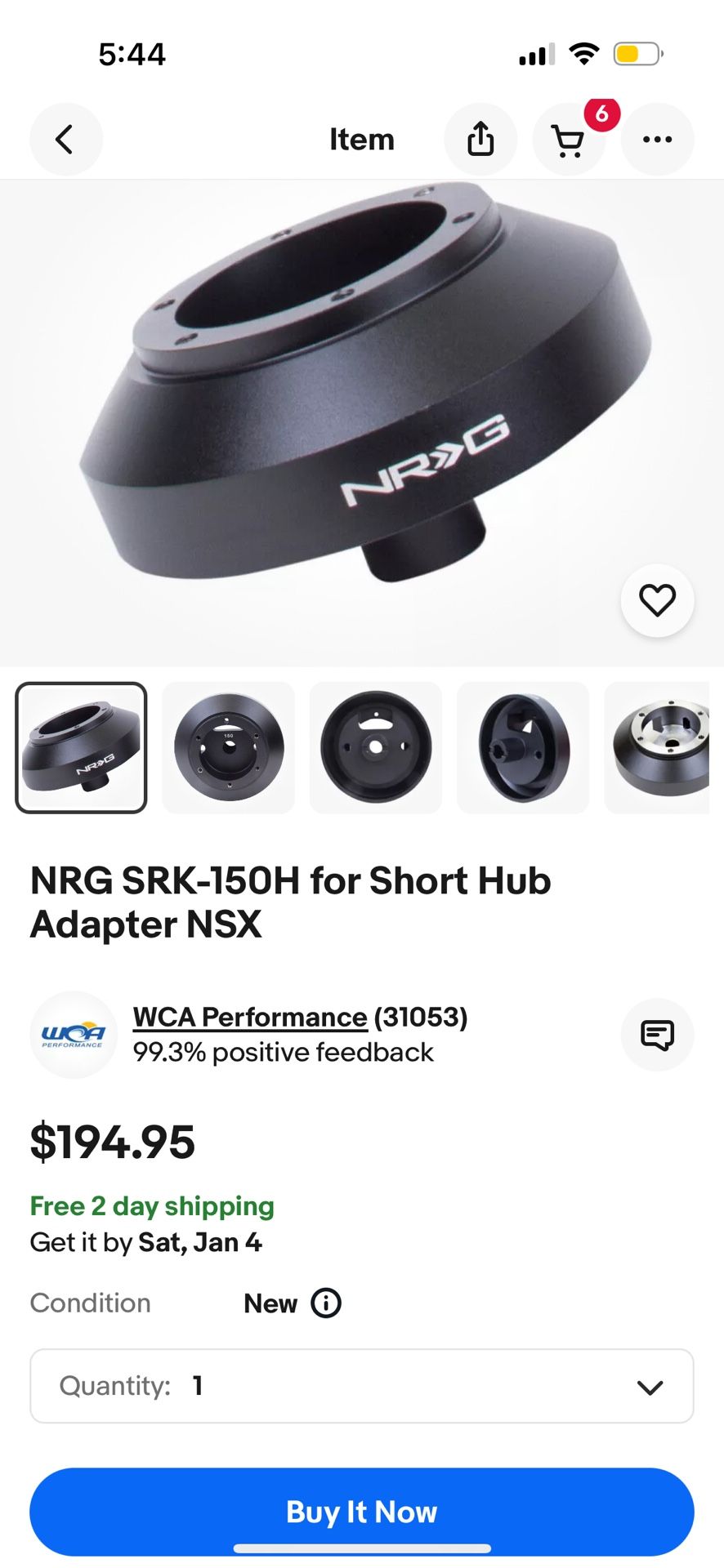Tap the back arrow to leave item page

(66, 139)
